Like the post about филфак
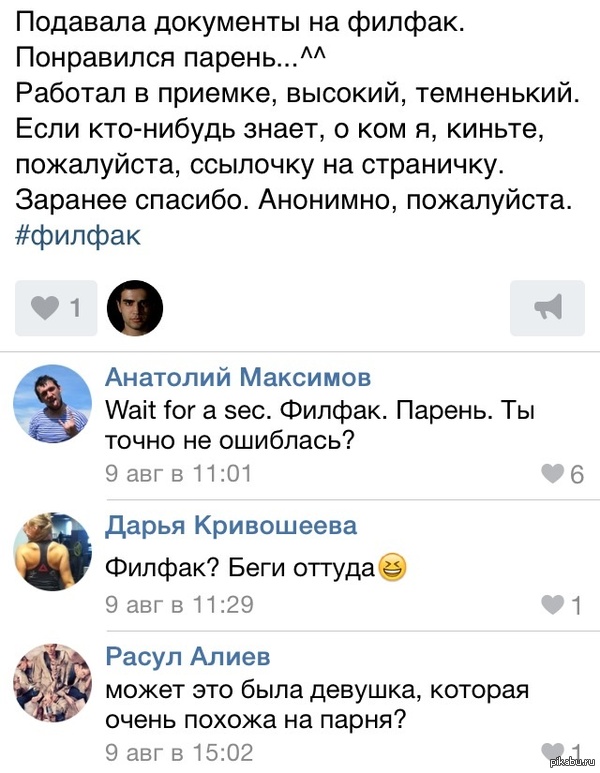 (x=56, y=307)
